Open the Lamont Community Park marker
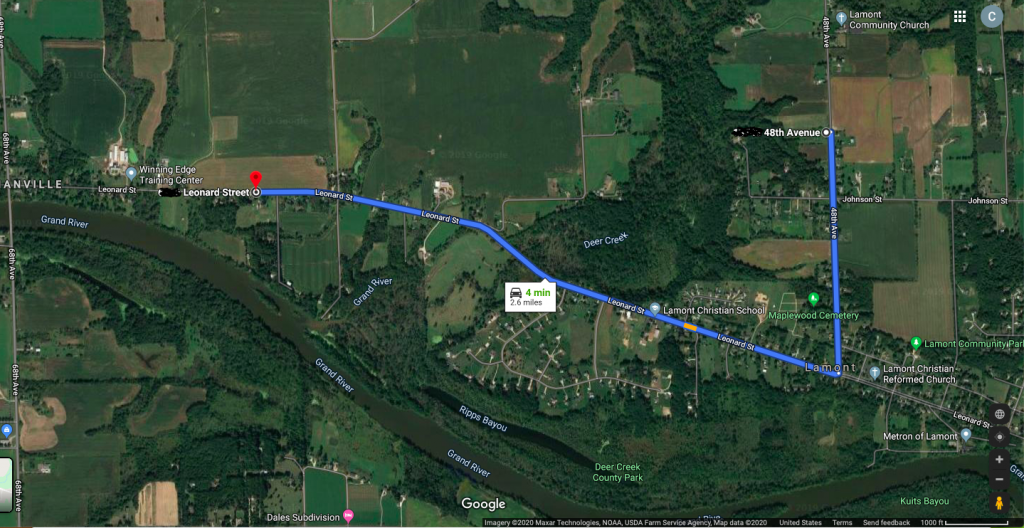Viewport: 1024px width, 528px height. pos(915,343)
